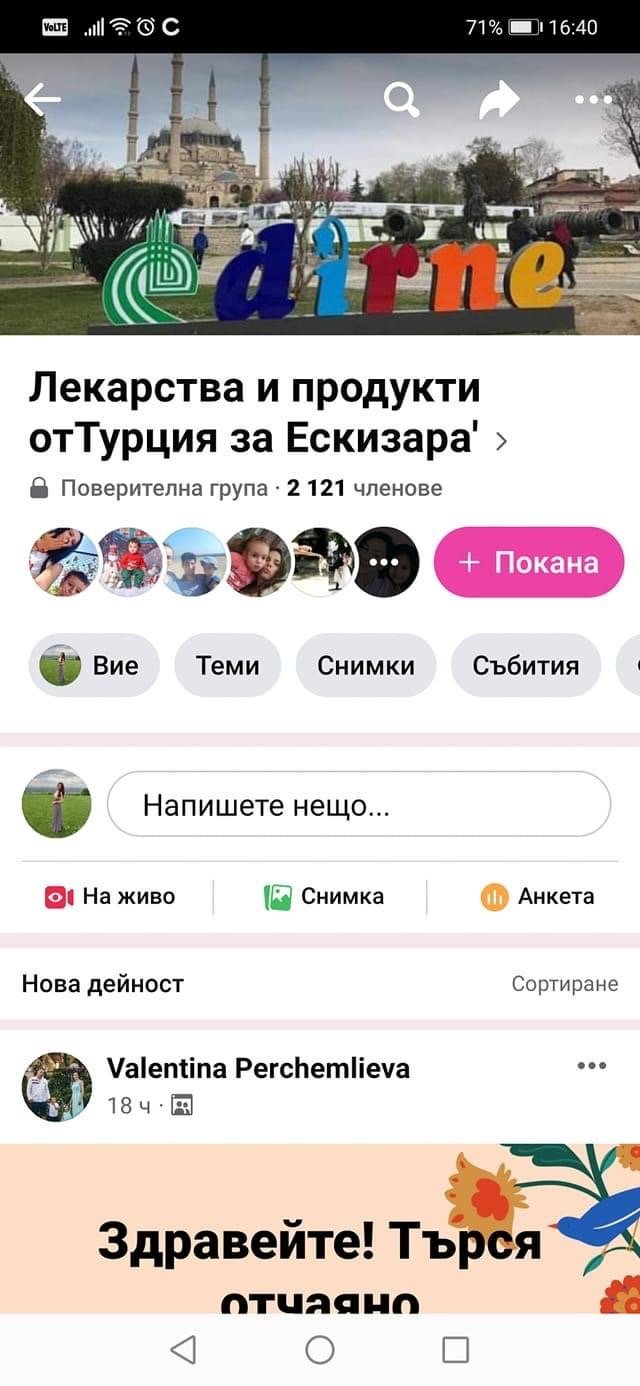This screenshot has height=1386, width=640.
Task: Tap the system home button
Action: pos(320,1350)
